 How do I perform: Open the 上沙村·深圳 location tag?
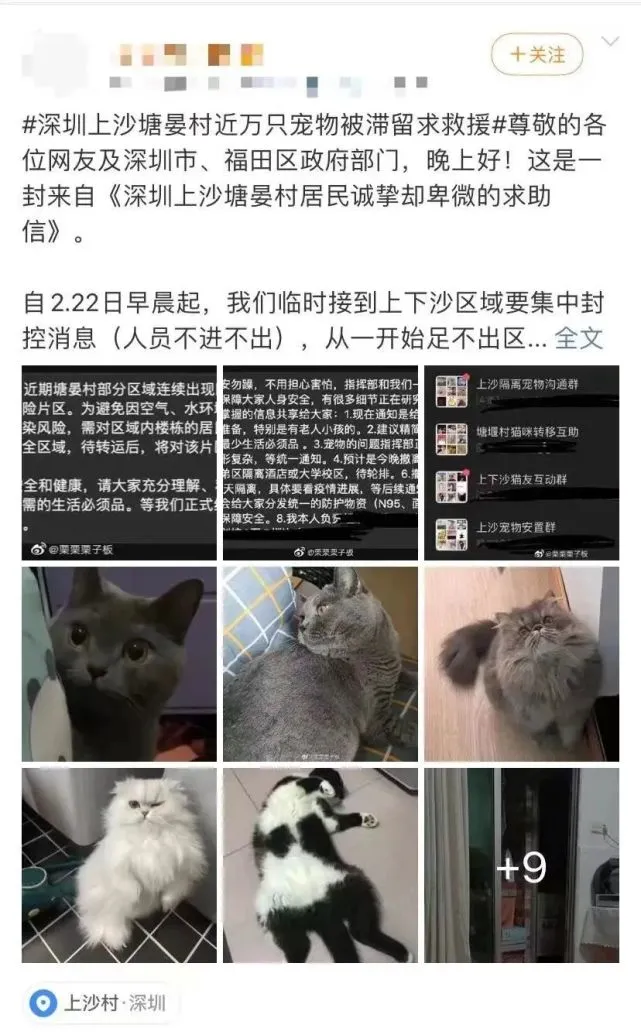tap(100, 1003)
